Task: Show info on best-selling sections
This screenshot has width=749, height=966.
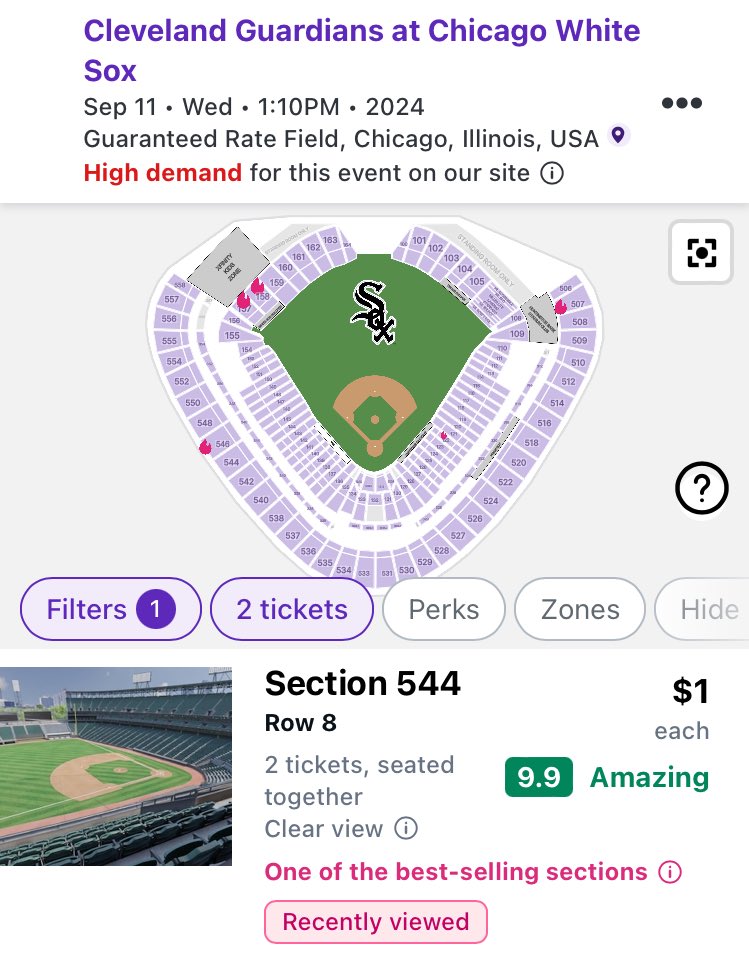Action: point(669,872)
